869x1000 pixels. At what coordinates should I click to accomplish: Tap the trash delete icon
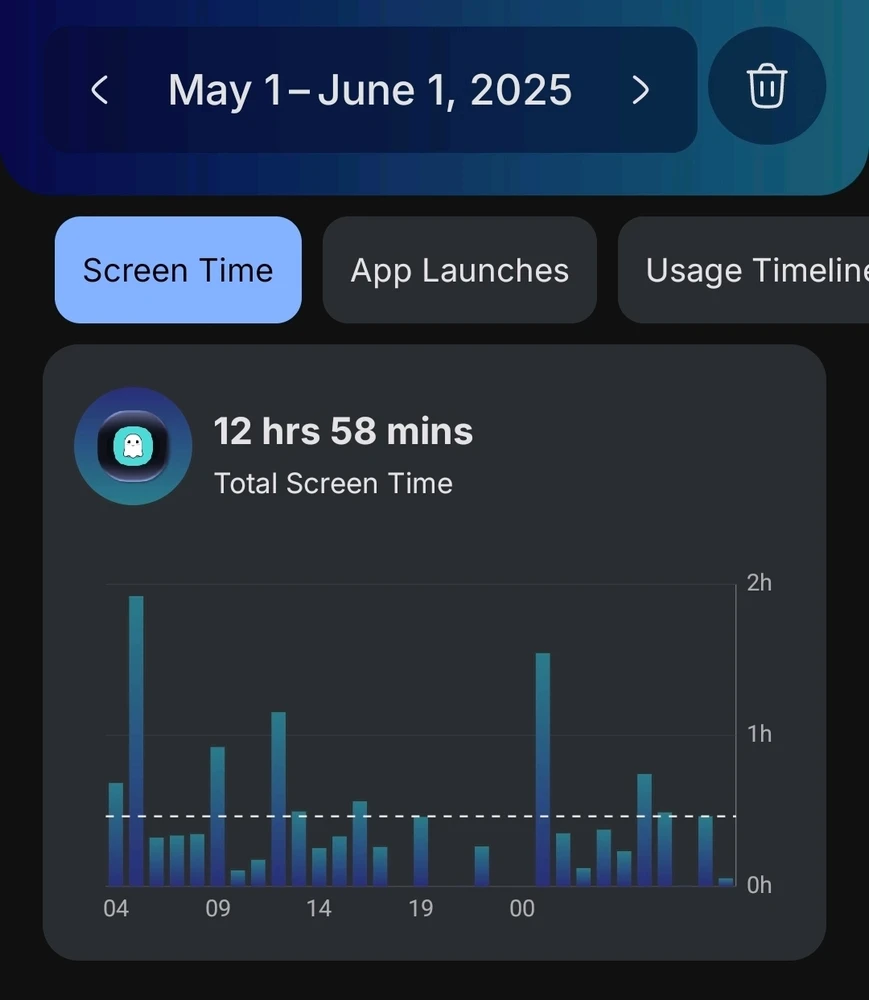point(767,87)
